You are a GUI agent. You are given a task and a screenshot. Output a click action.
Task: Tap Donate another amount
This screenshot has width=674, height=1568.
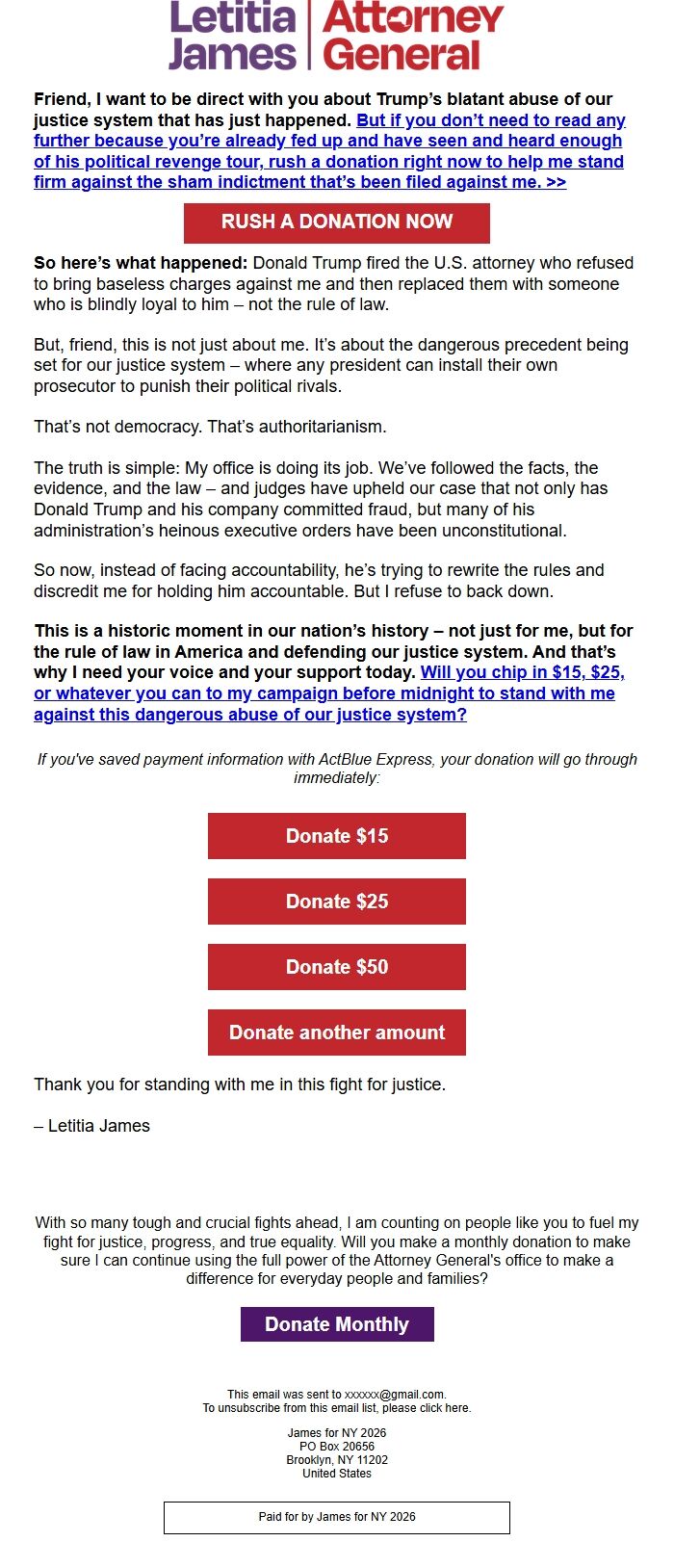click(336, 1032)
